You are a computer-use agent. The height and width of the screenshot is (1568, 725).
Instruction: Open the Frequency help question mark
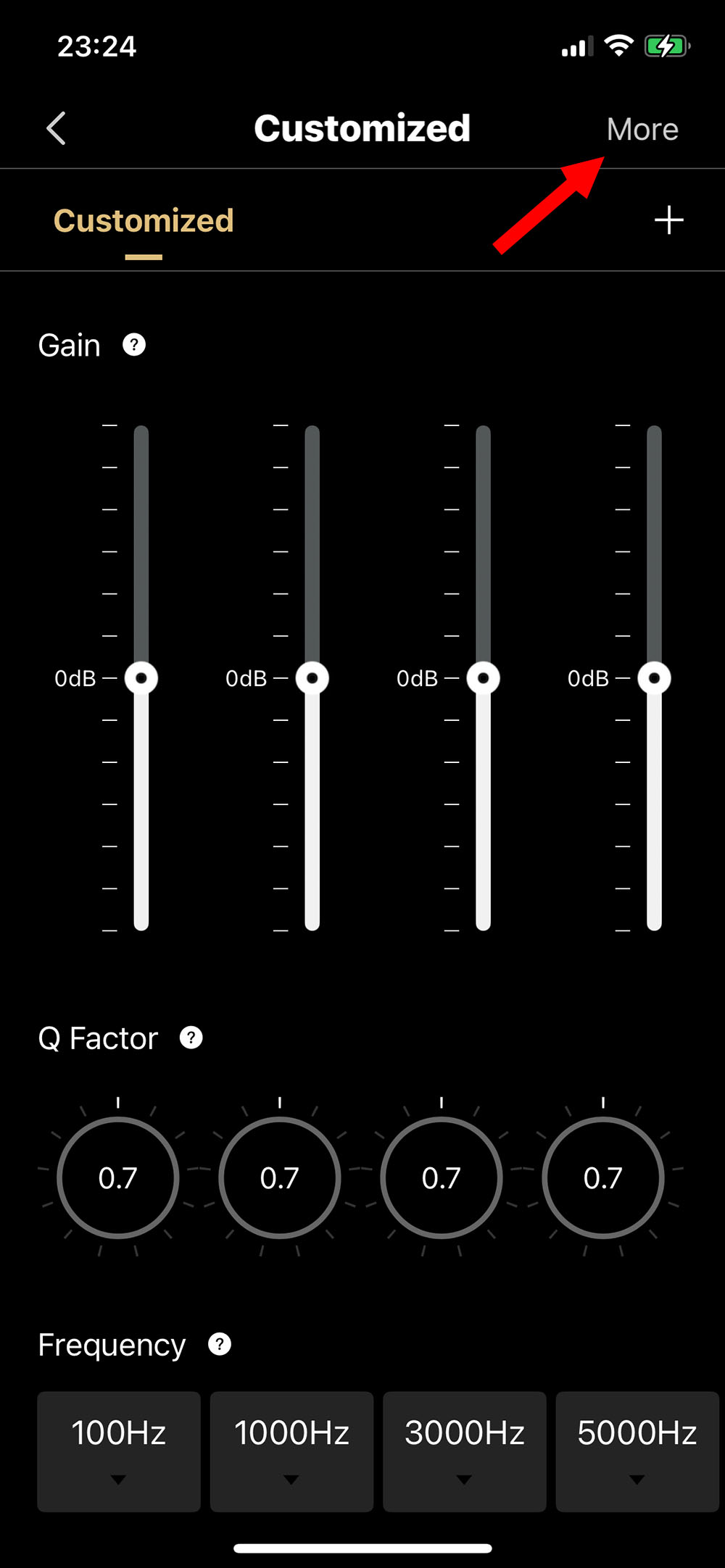click(x=220, y=1345)
